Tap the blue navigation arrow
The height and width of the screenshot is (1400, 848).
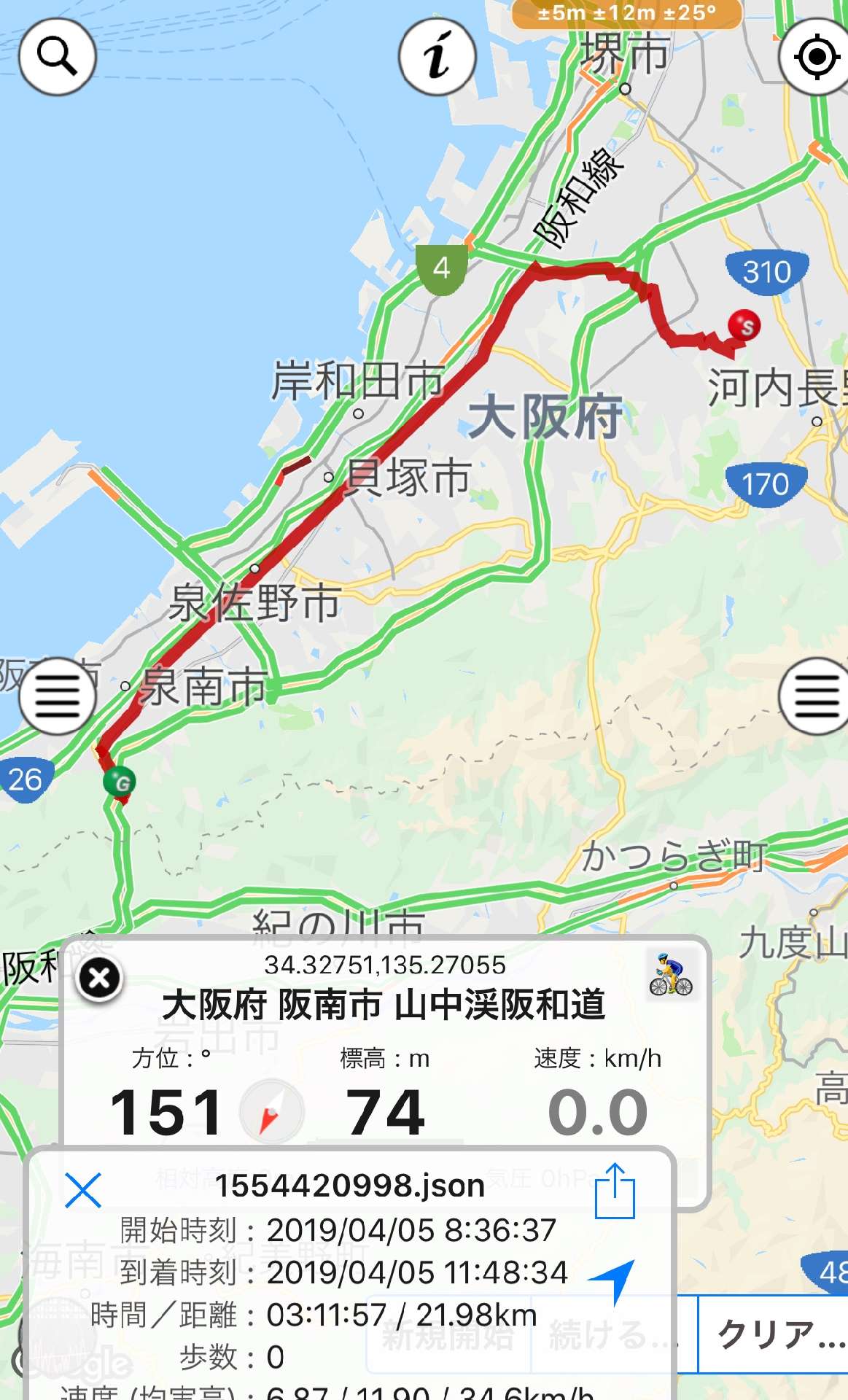612,1280
